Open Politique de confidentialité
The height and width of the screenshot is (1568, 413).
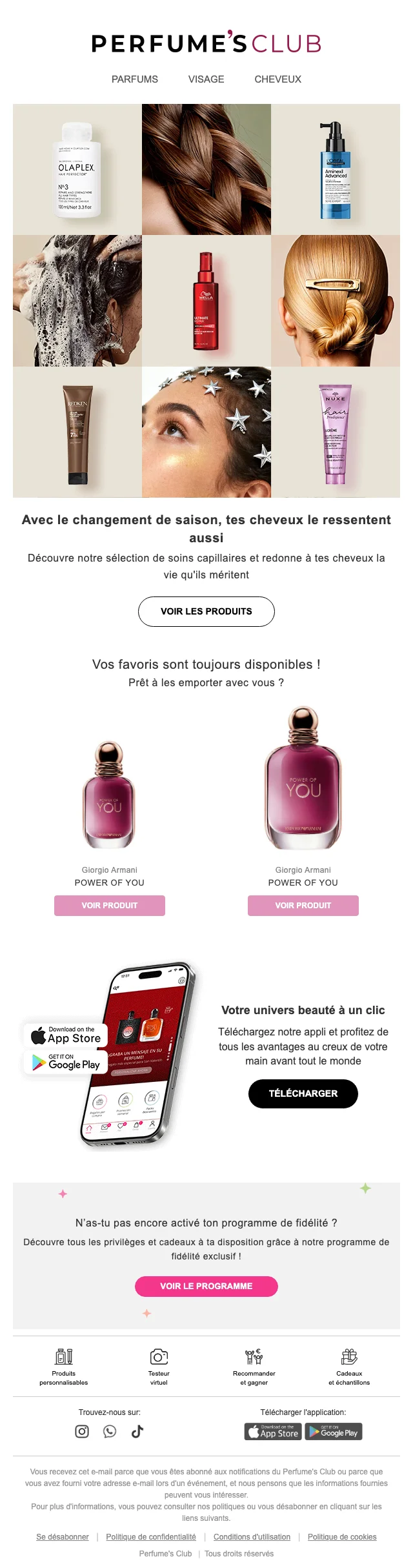[x=151, y=1537]
